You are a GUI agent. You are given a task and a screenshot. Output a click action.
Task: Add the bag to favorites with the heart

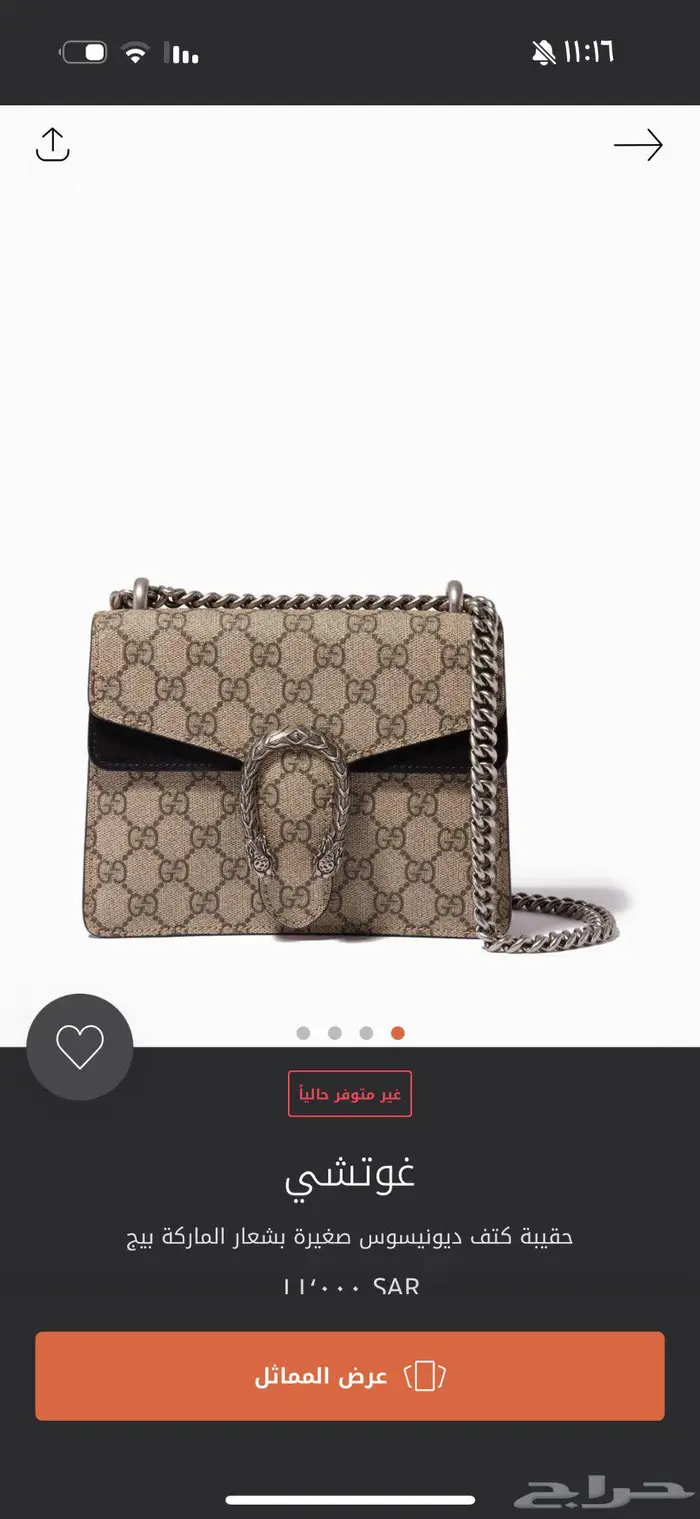pyautogui.click(x=80, y=1047)
